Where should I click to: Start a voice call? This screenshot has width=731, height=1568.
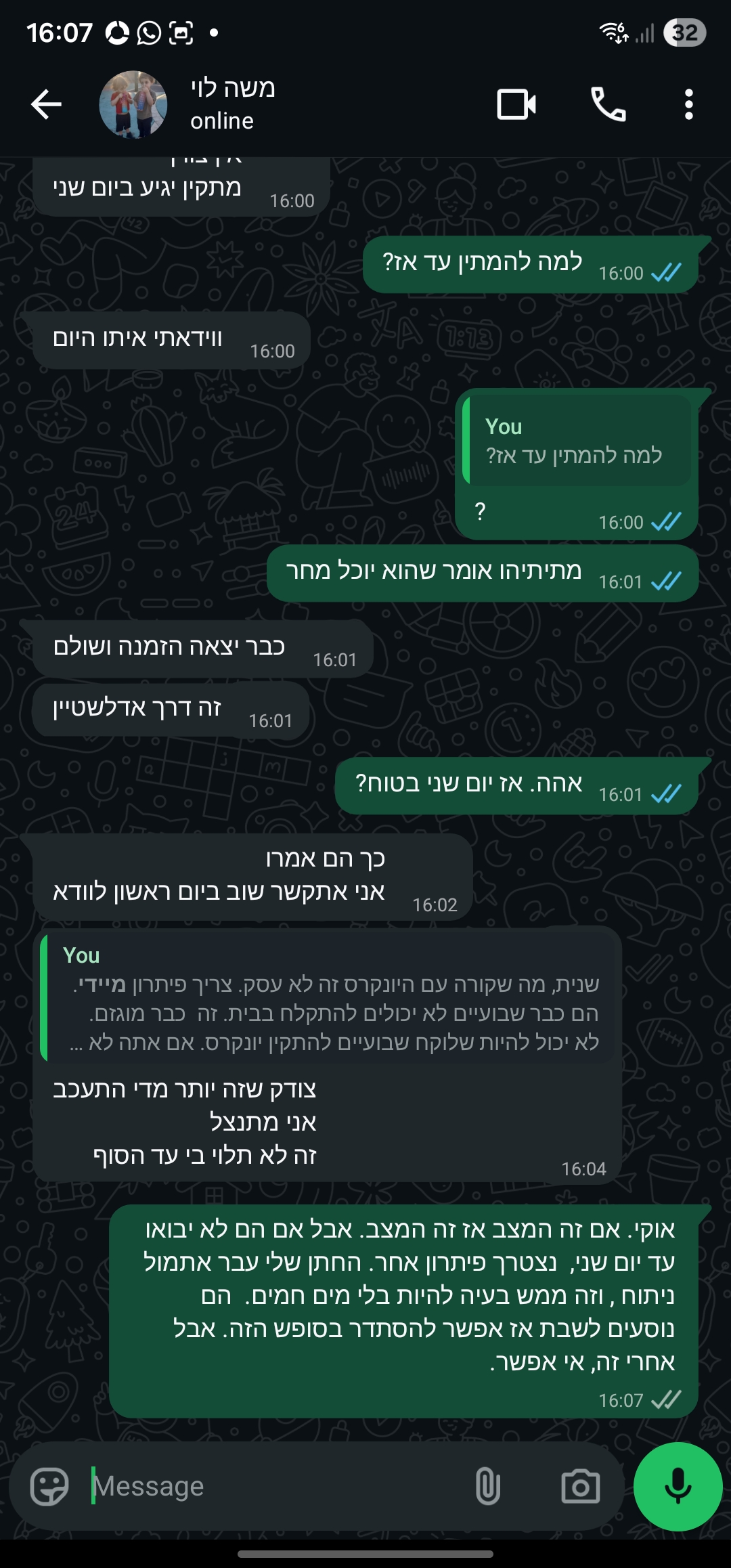(x=608, y=104)
